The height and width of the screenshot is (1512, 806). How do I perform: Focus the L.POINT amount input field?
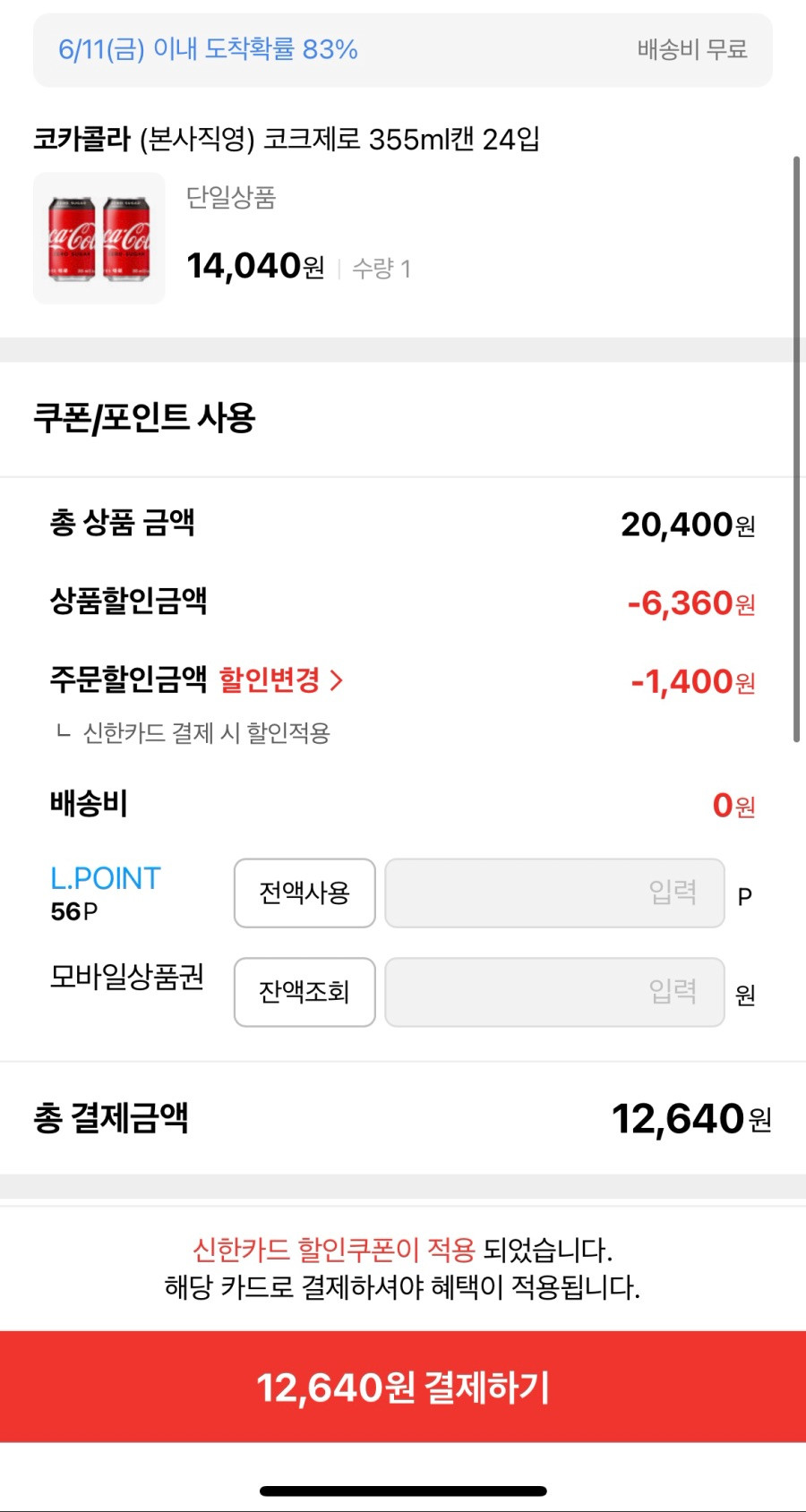(x=554, y=893)
